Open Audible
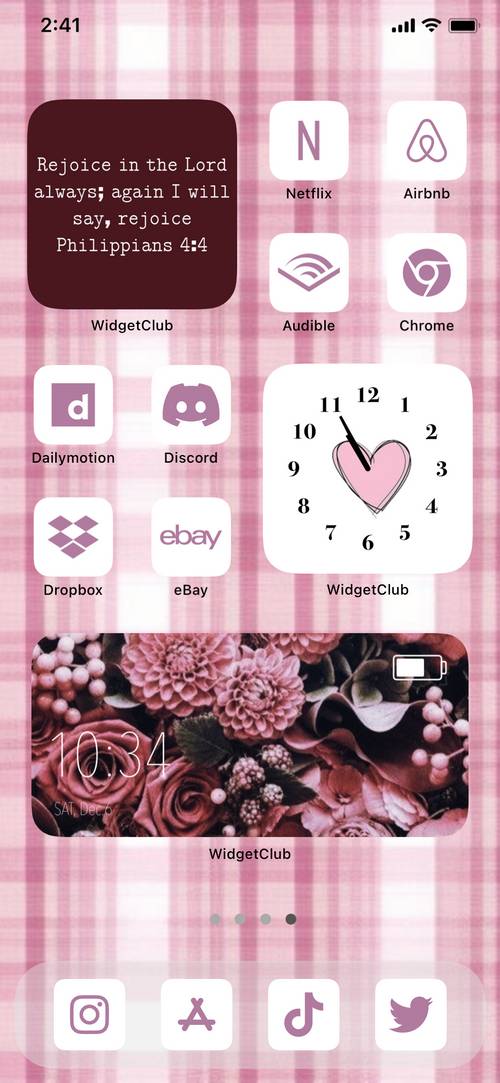This screenshot has width=500, height=1083. click(x=309, y=273)
